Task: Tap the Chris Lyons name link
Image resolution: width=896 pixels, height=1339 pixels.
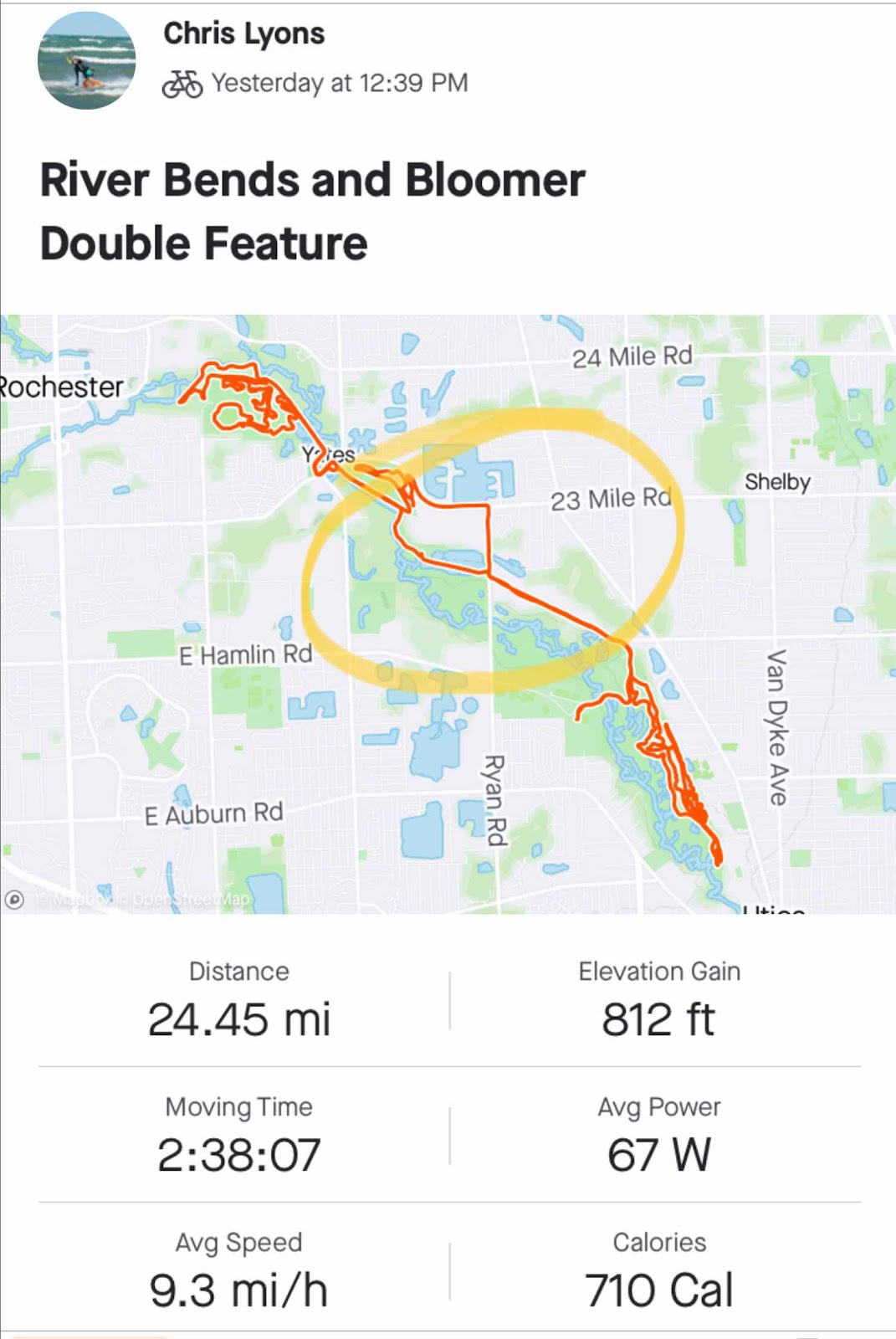Action: 243,33
